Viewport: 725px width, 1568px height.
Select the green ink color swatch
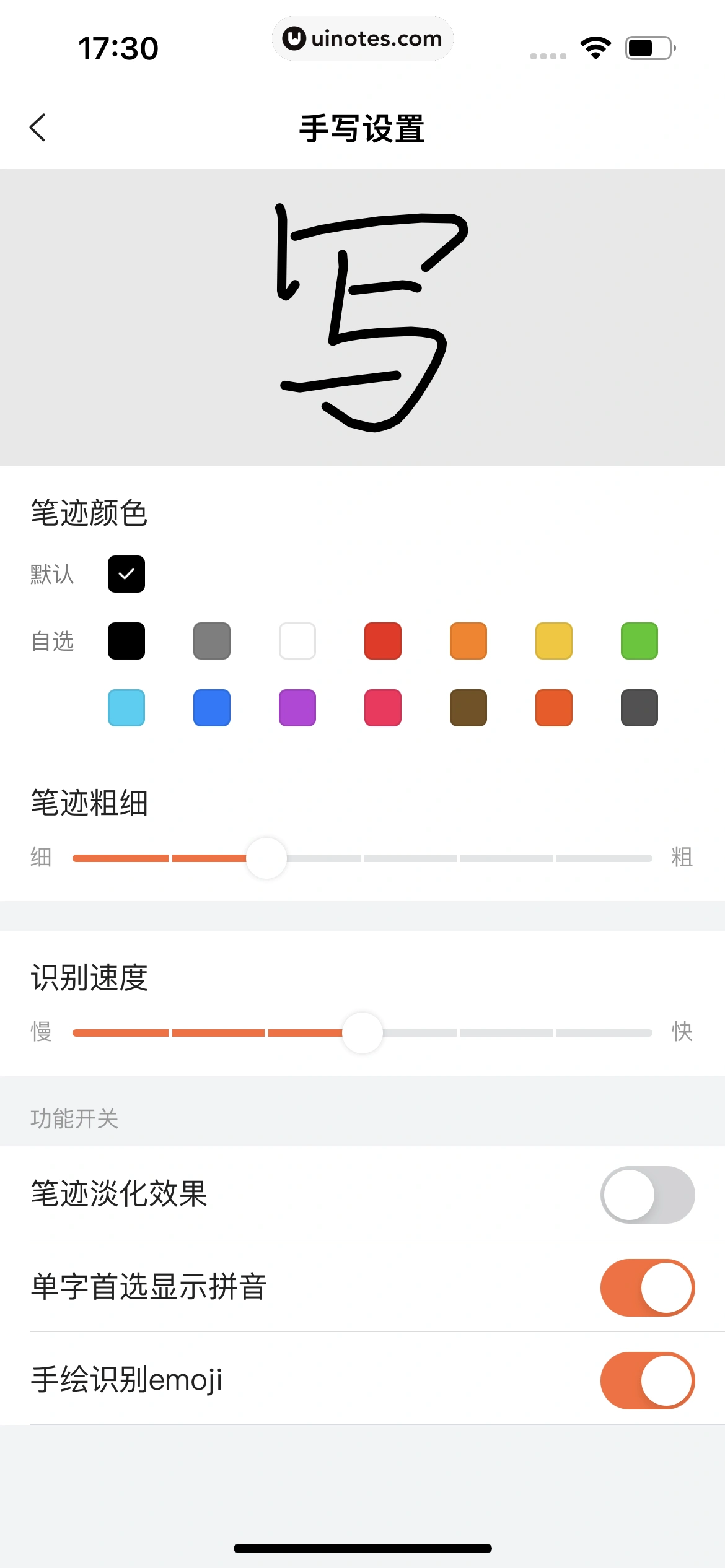639,641
